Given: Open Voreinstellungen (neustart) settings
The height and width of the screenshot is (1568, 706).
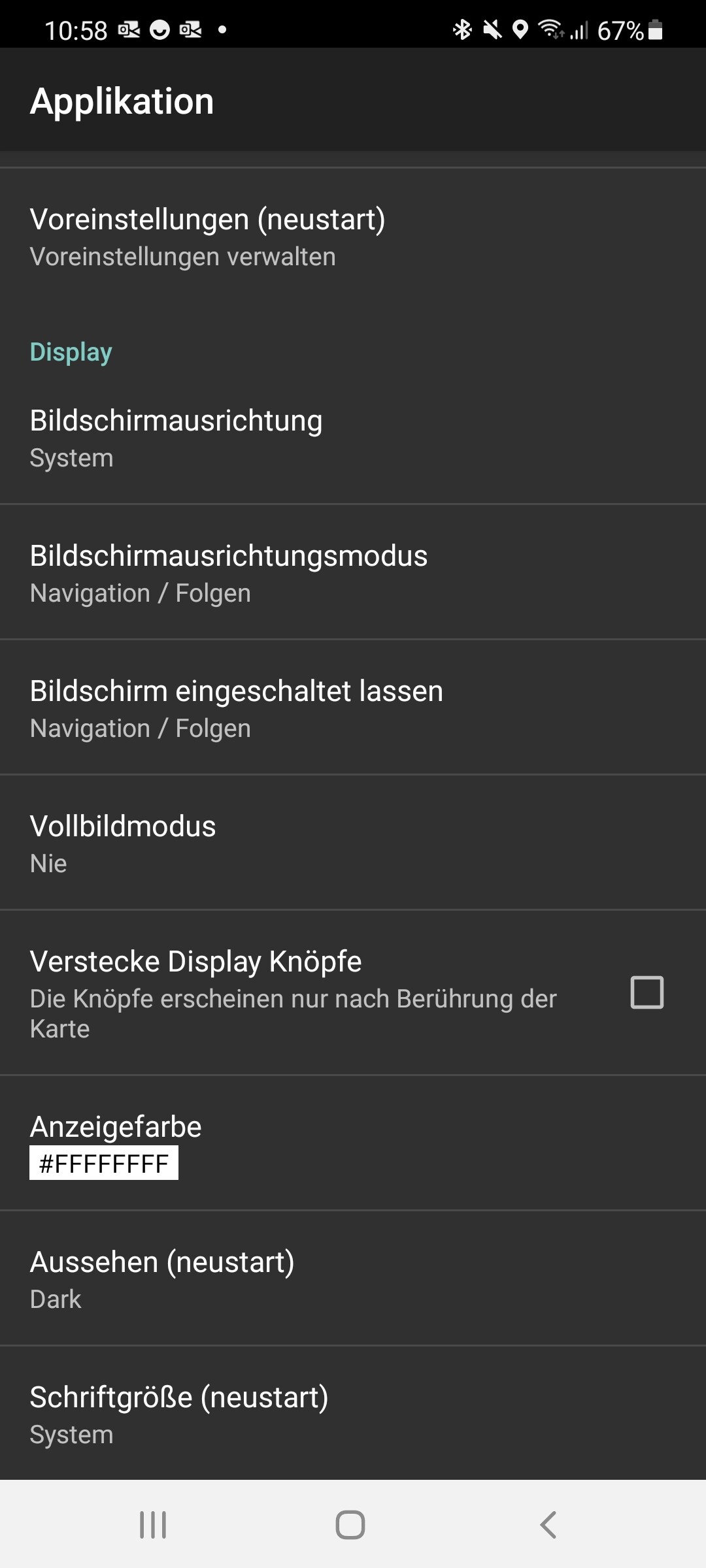Looking at the screenshot, I should 353,238.
